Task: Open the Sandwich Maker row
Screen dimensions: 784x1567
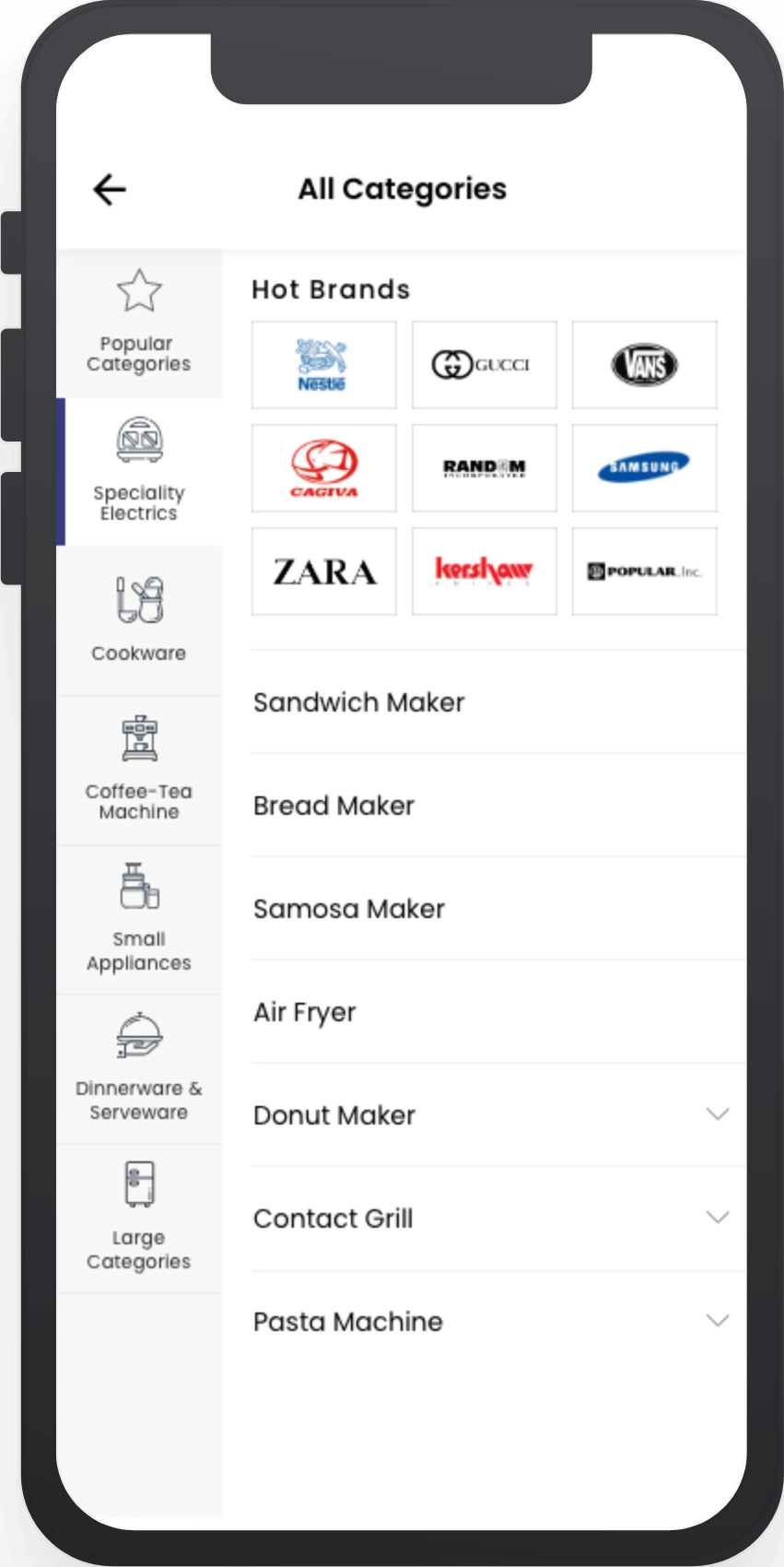Action: click(x=499, y=702)
